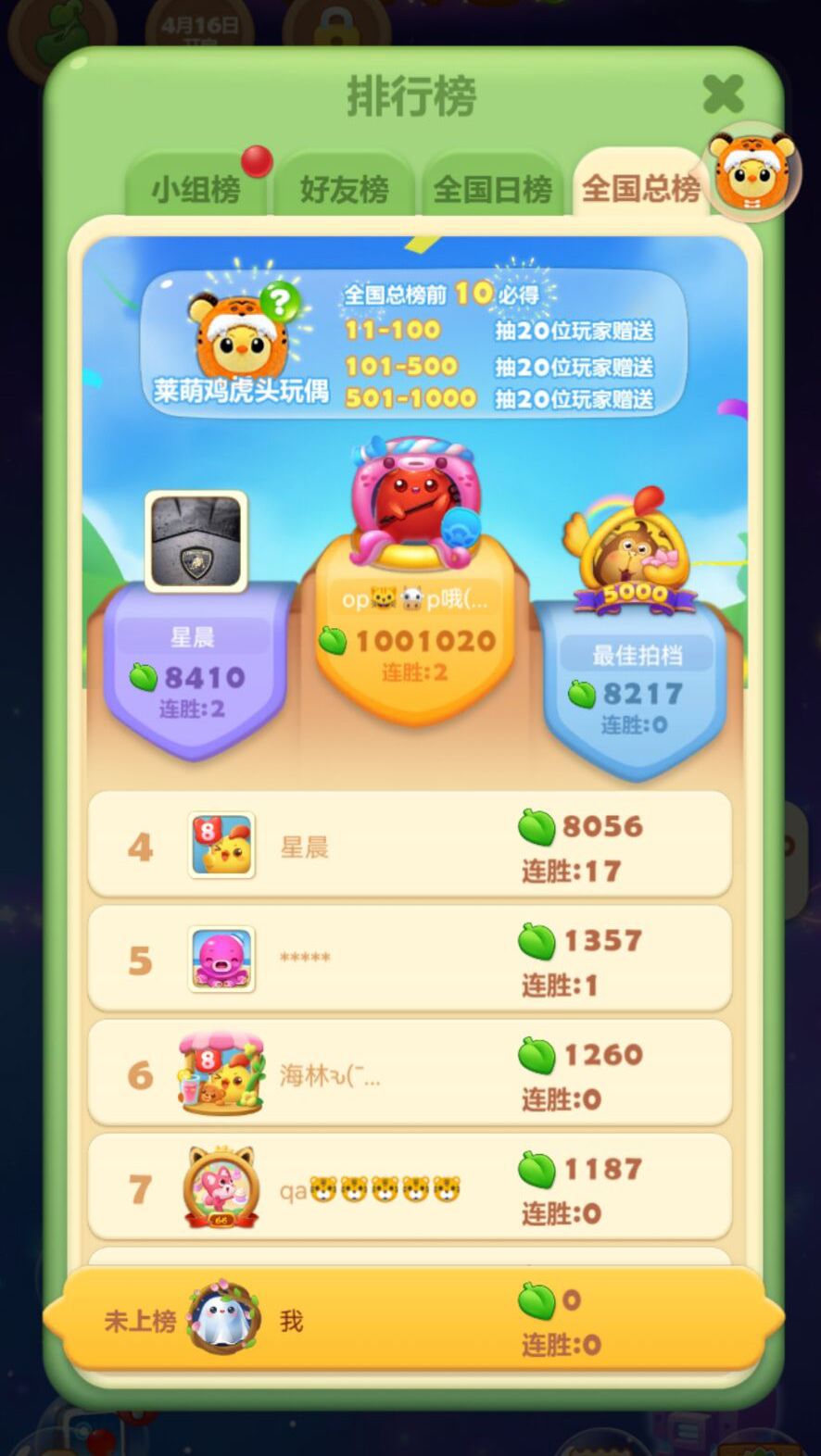This screenshot has width=821, height=1456.
Task: Tap the yellow chick avatar of rank 4 星晨
Action: tap(221, 846)
